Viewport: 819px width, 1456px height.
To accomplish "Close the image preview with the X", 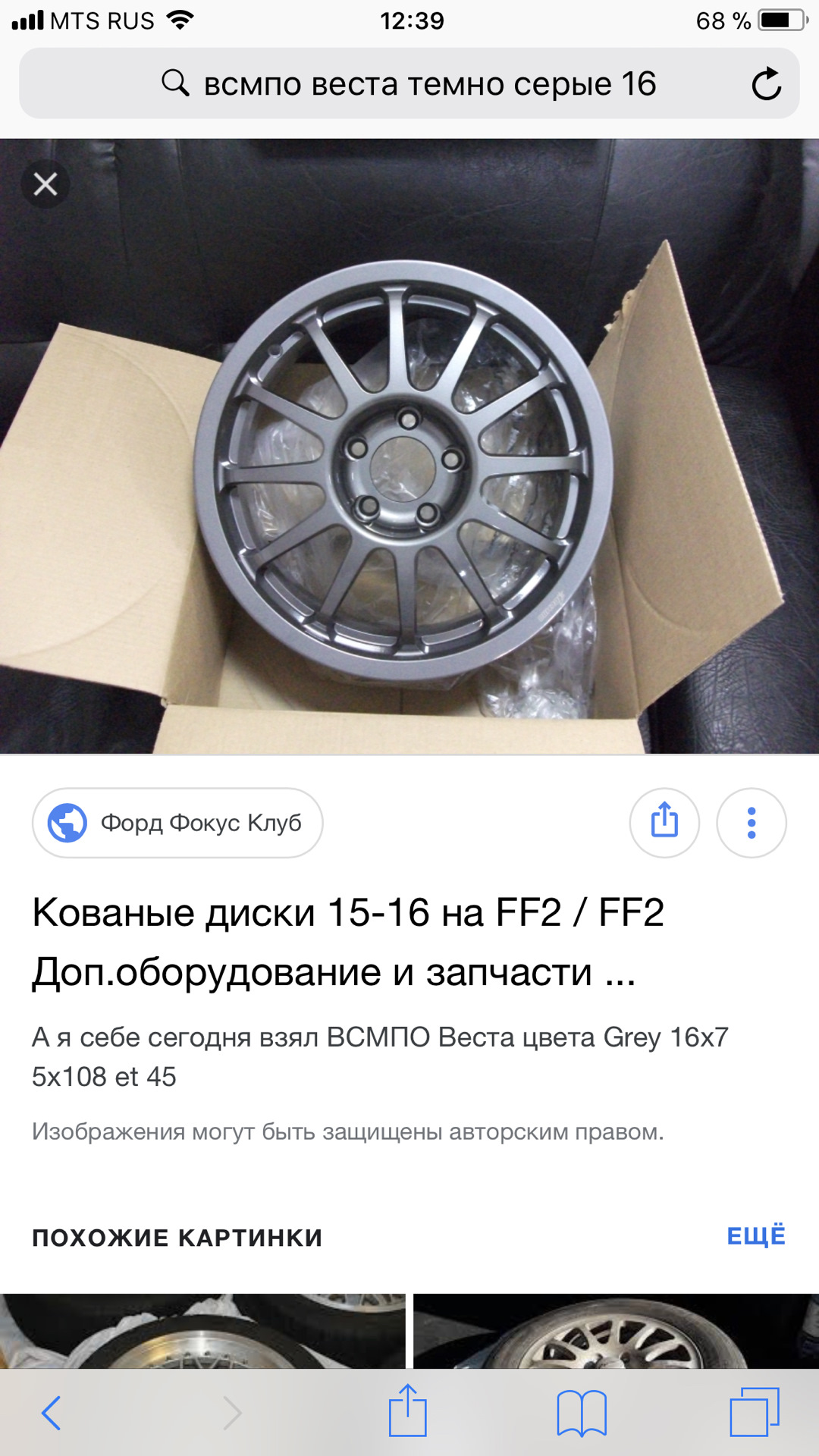I will (45, 184).
